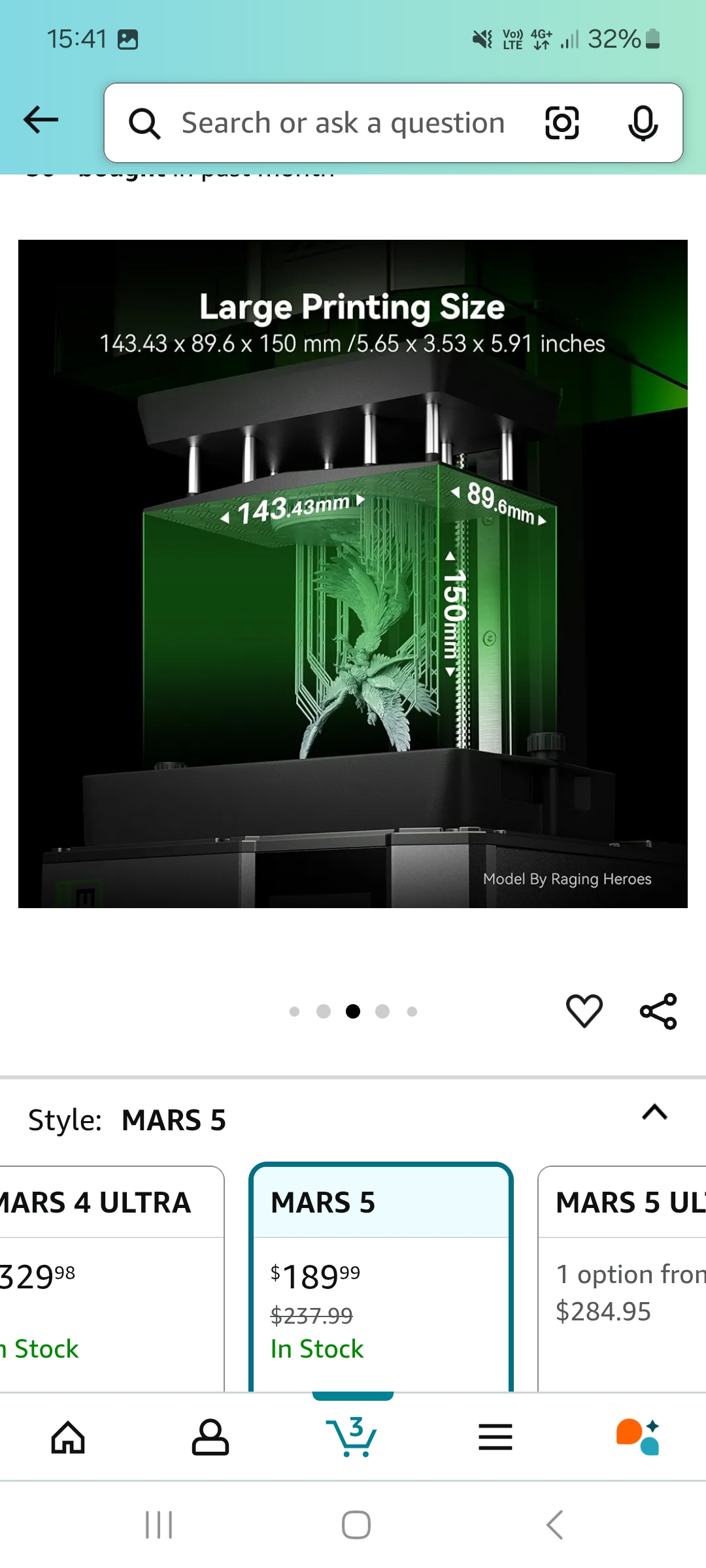Share this product
The width and height of the screenshot is (706, 1568).
658,1011
